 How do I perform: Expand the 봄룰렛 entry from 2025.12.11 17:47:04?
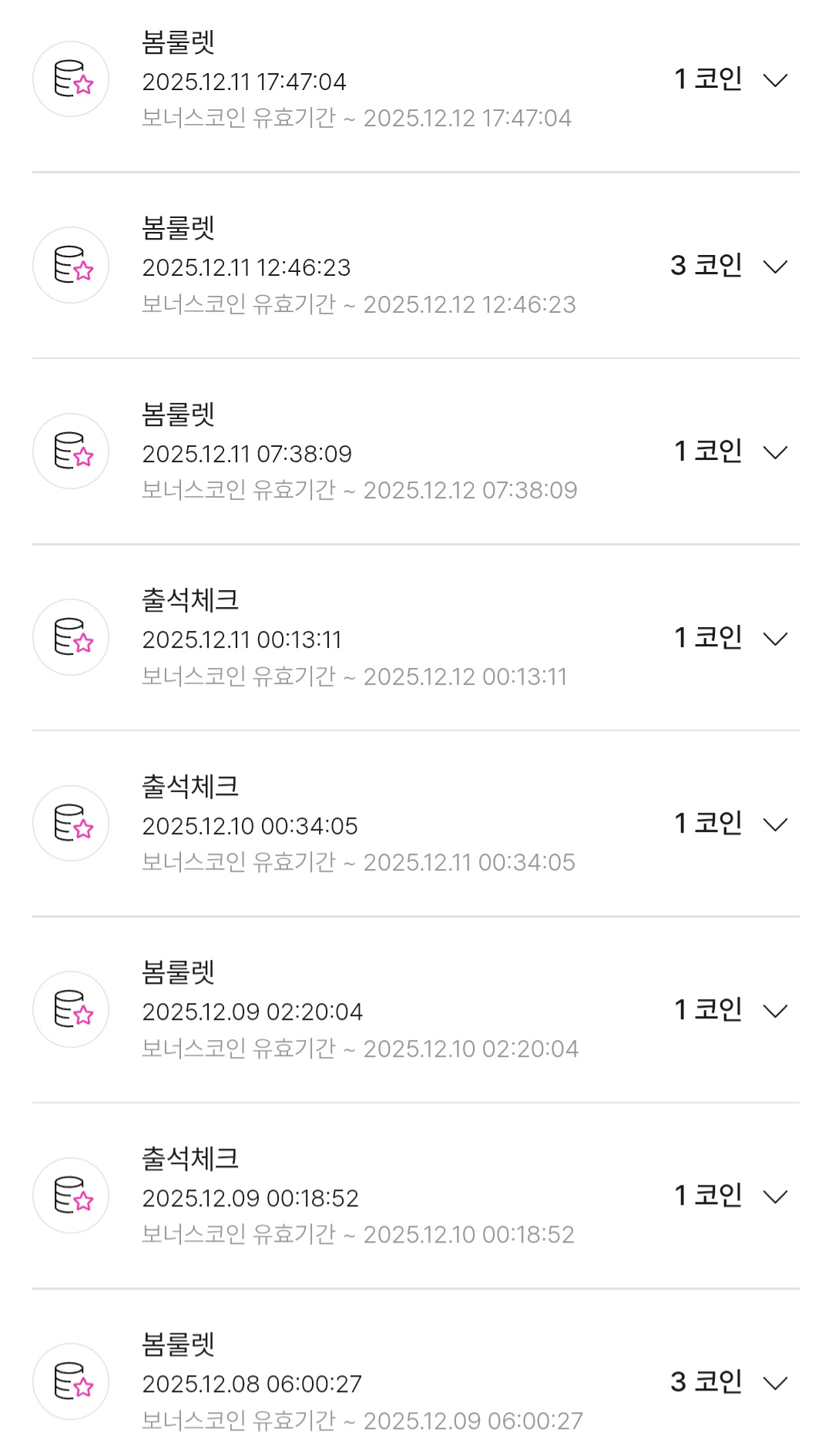[x=774, y=80]
